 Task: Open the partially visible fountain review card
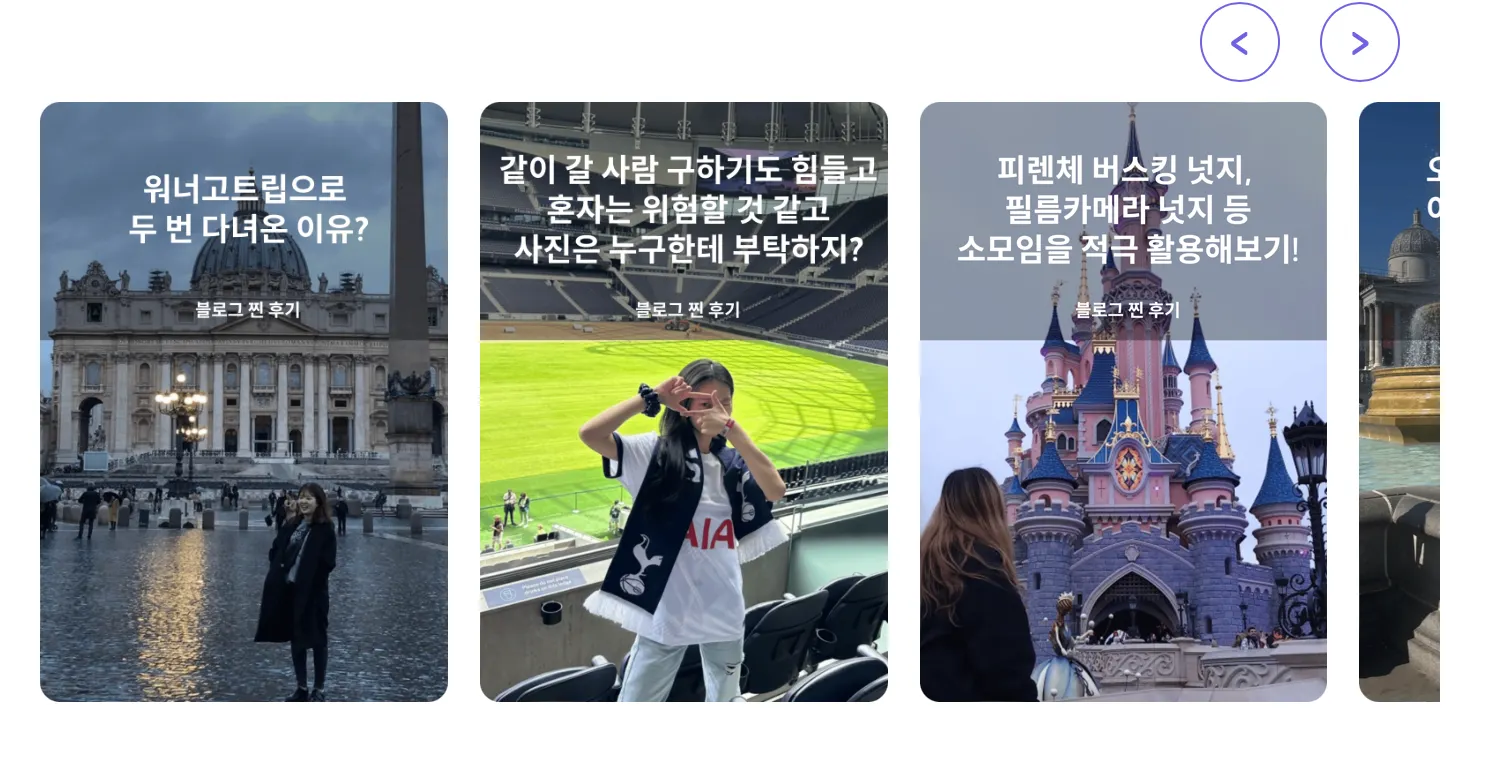[1399, 401]
